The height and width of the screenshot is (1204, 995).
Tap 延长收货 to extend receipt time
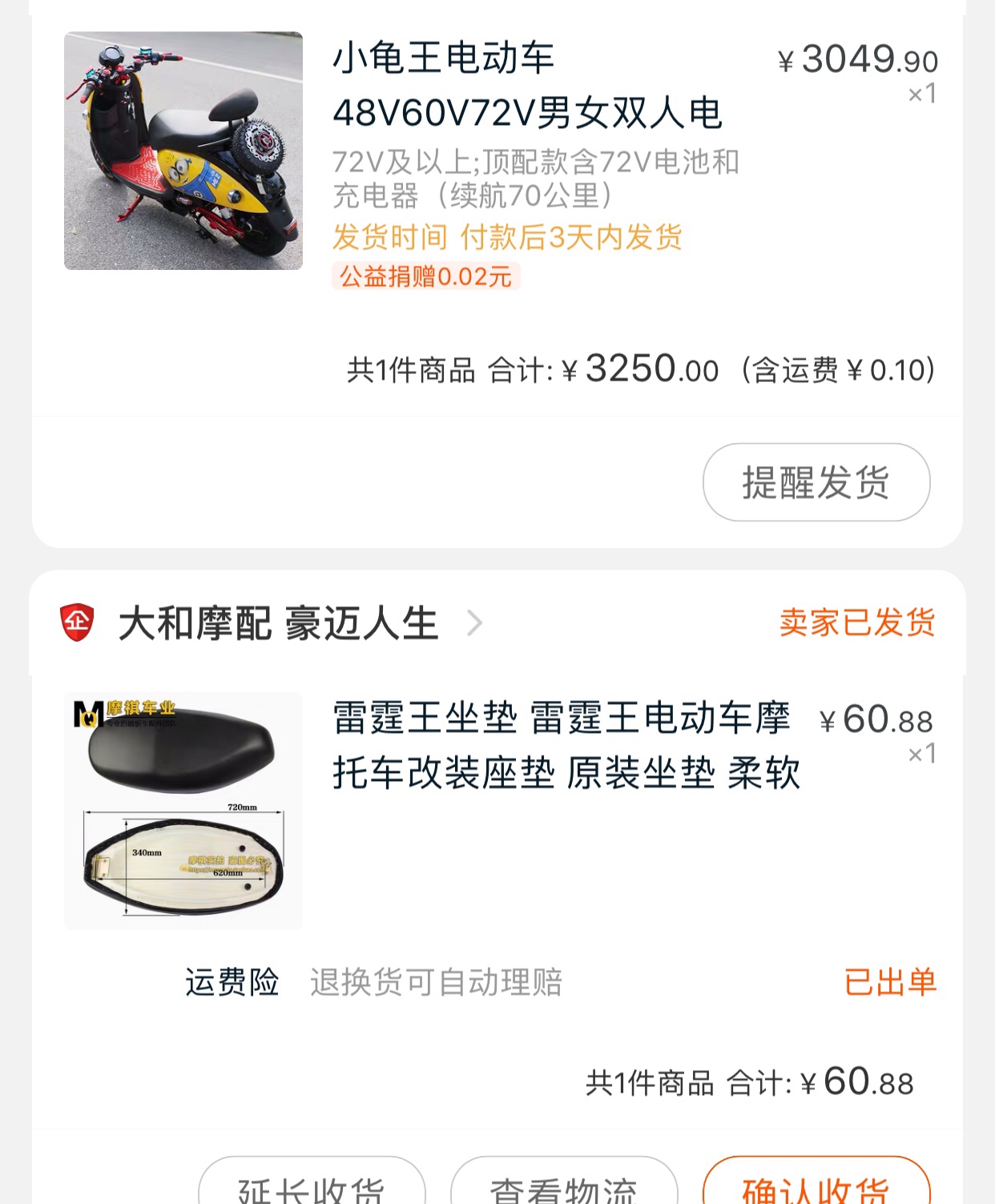(x=312, y=1186)
